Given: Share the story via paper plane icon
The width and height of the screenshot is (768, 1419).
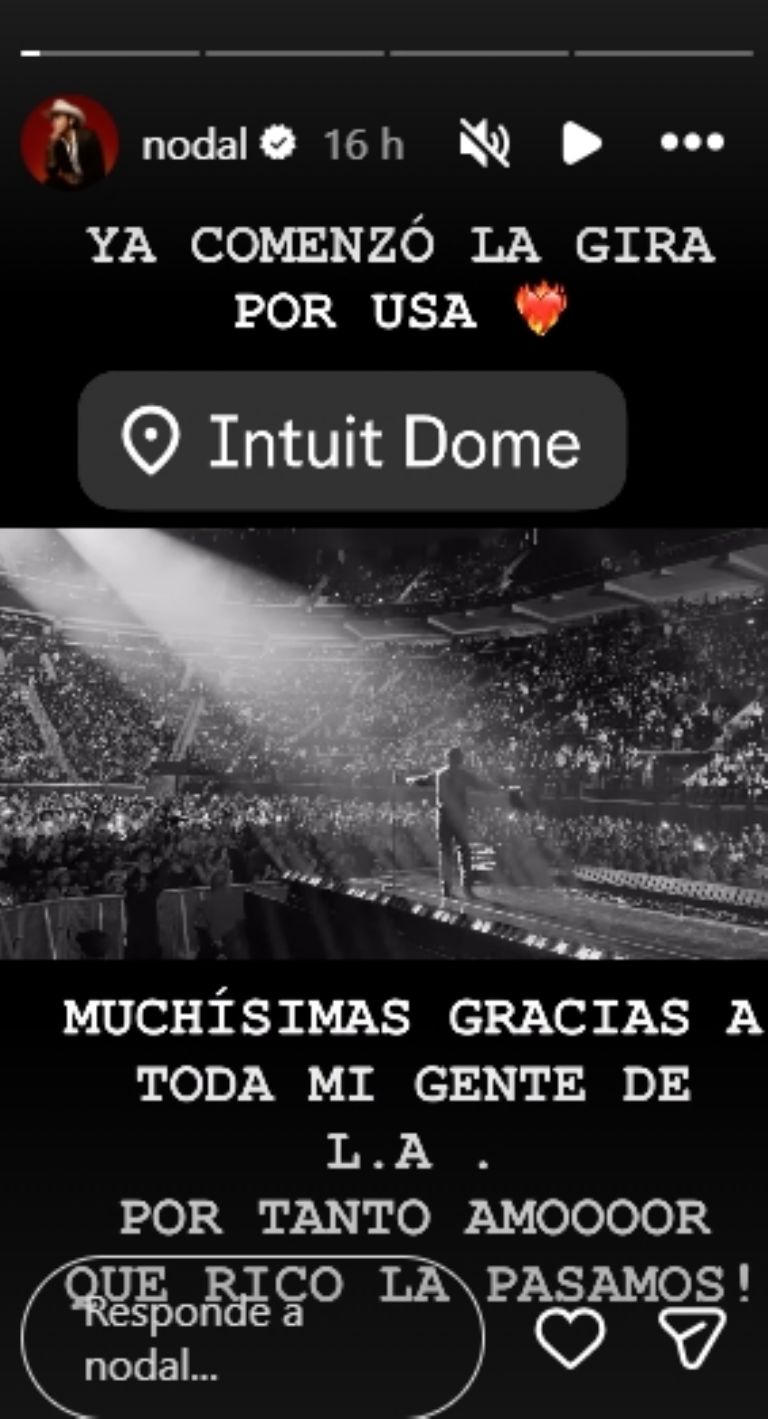Looking at the screenshot, I should click(692, 1337).
